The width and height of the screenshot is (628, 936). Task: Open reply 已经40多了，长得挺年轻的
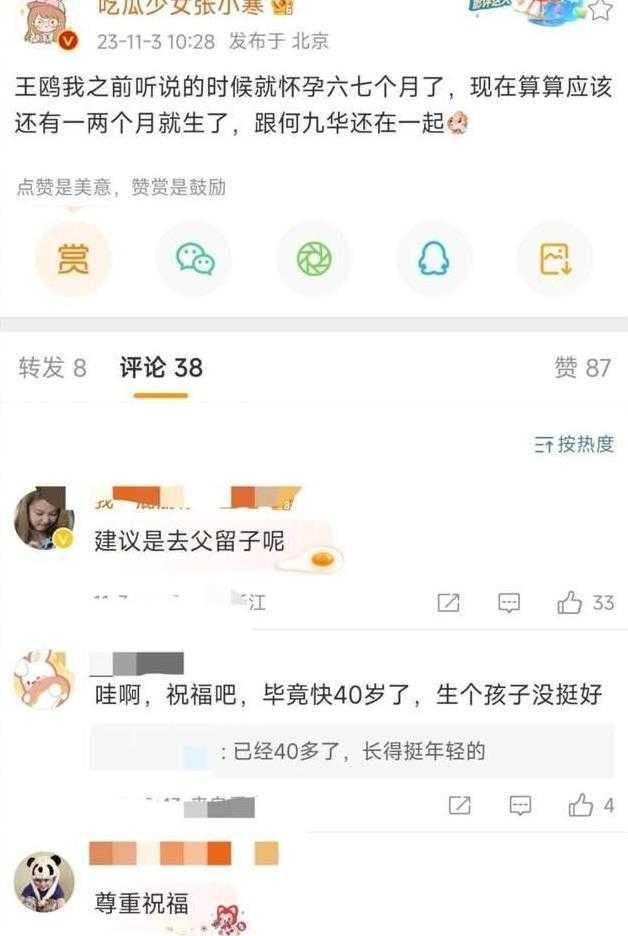coord(351,751)
